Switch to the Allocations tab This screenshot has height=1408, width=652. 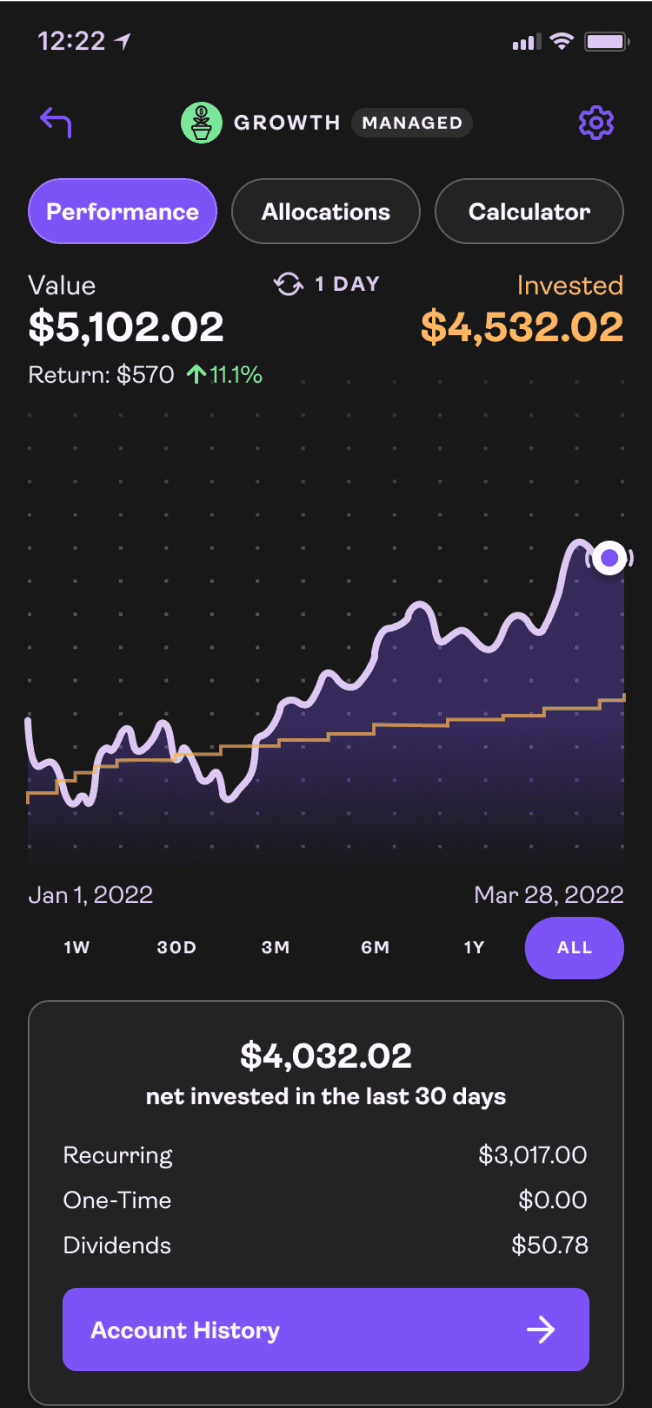coord(326,212)
